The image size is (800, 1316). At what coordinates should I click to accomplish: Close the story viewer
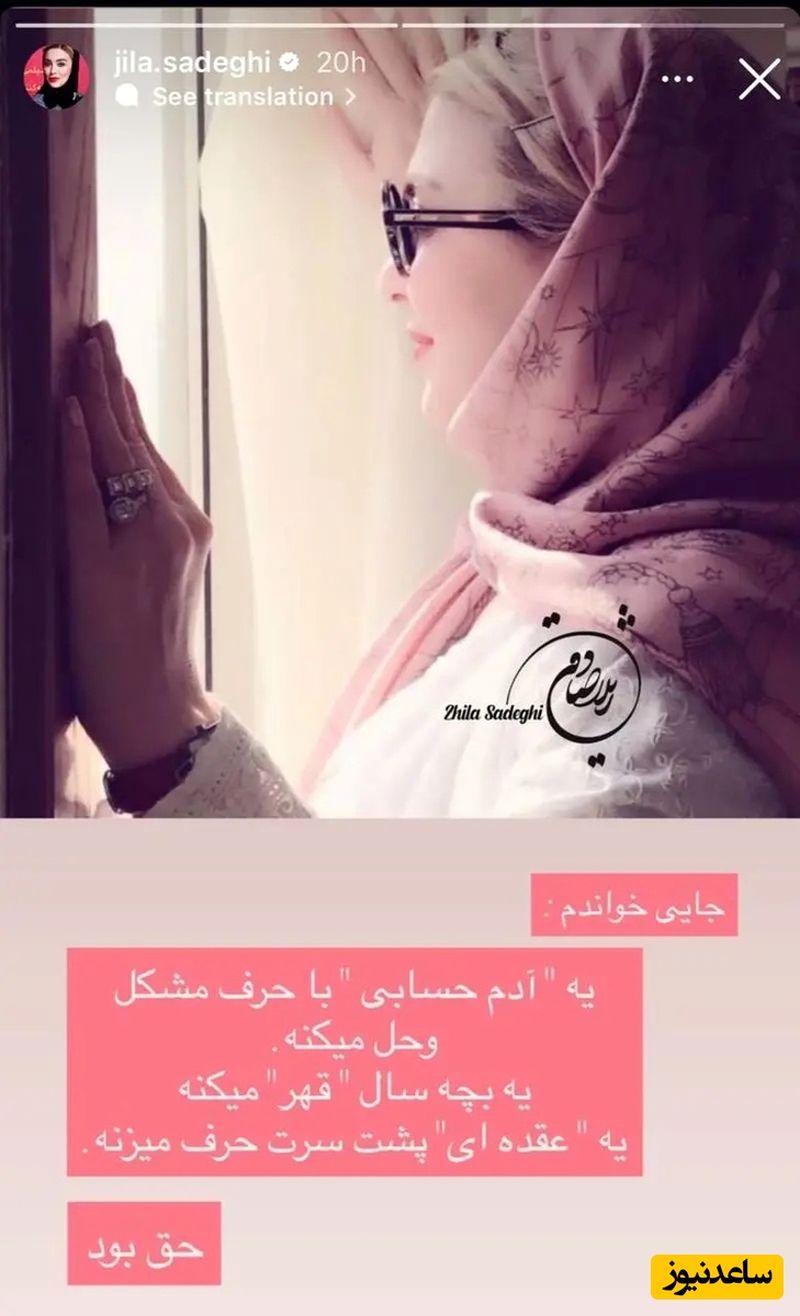tap(759, 78)
